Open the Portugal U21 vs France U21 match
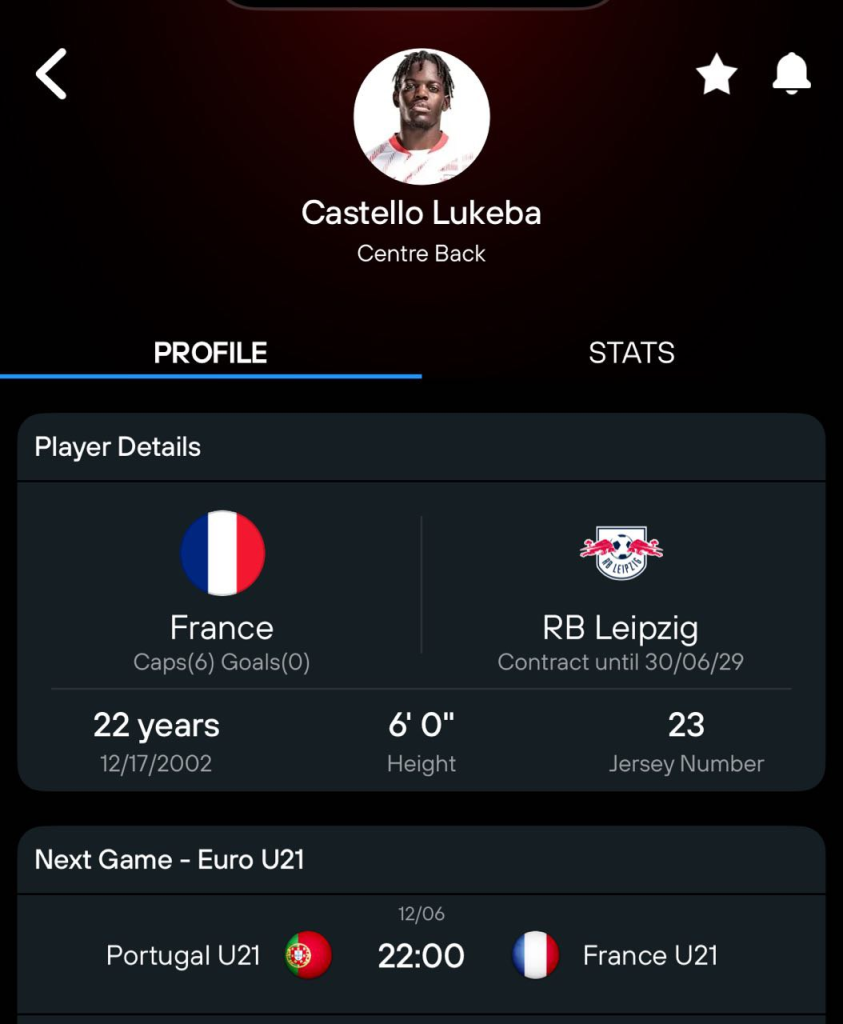Image resolution: width=843 pixels, height=1024 pixels. tap(421, 955)
